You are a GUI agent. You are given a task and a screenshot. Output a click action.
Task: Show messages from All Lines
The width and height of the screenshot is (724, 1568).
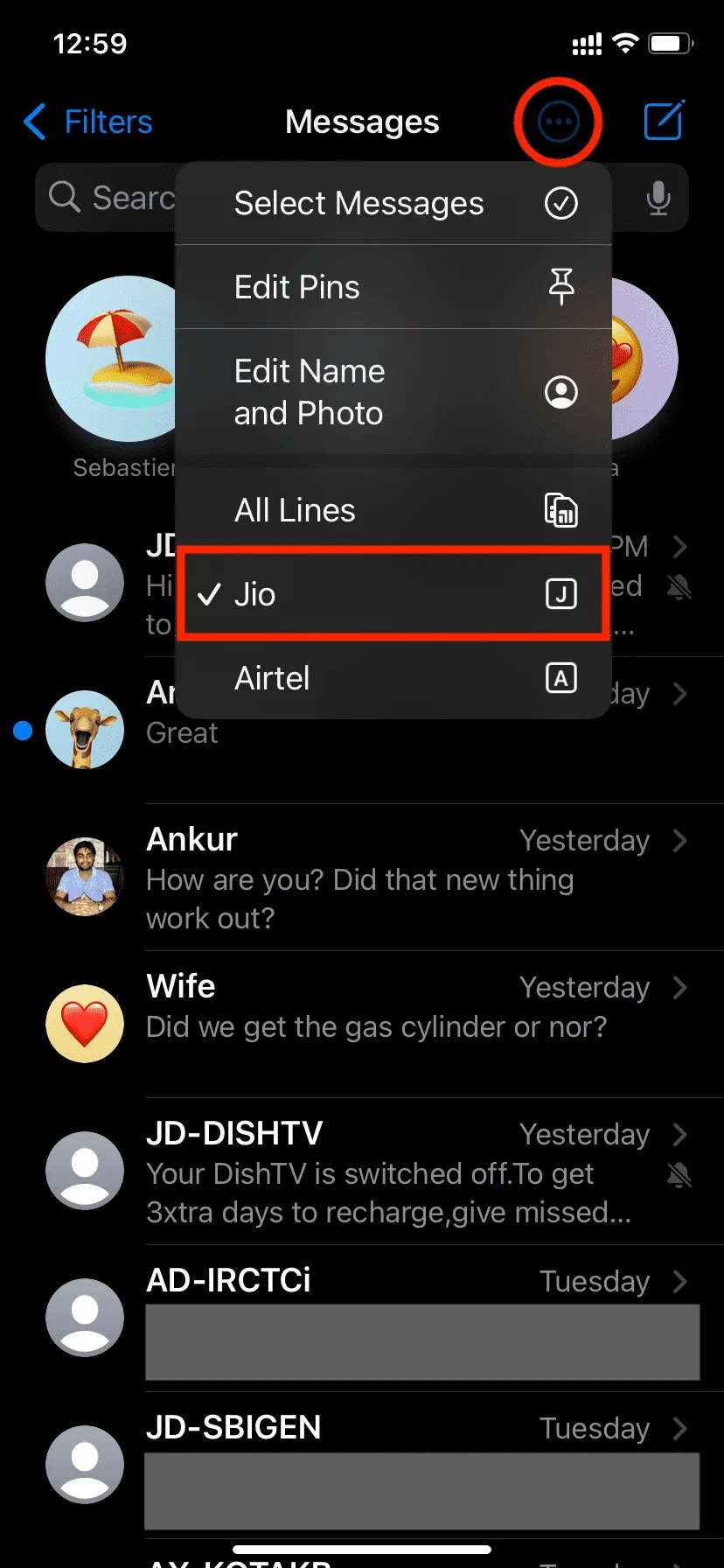click(x=393, y=510)
